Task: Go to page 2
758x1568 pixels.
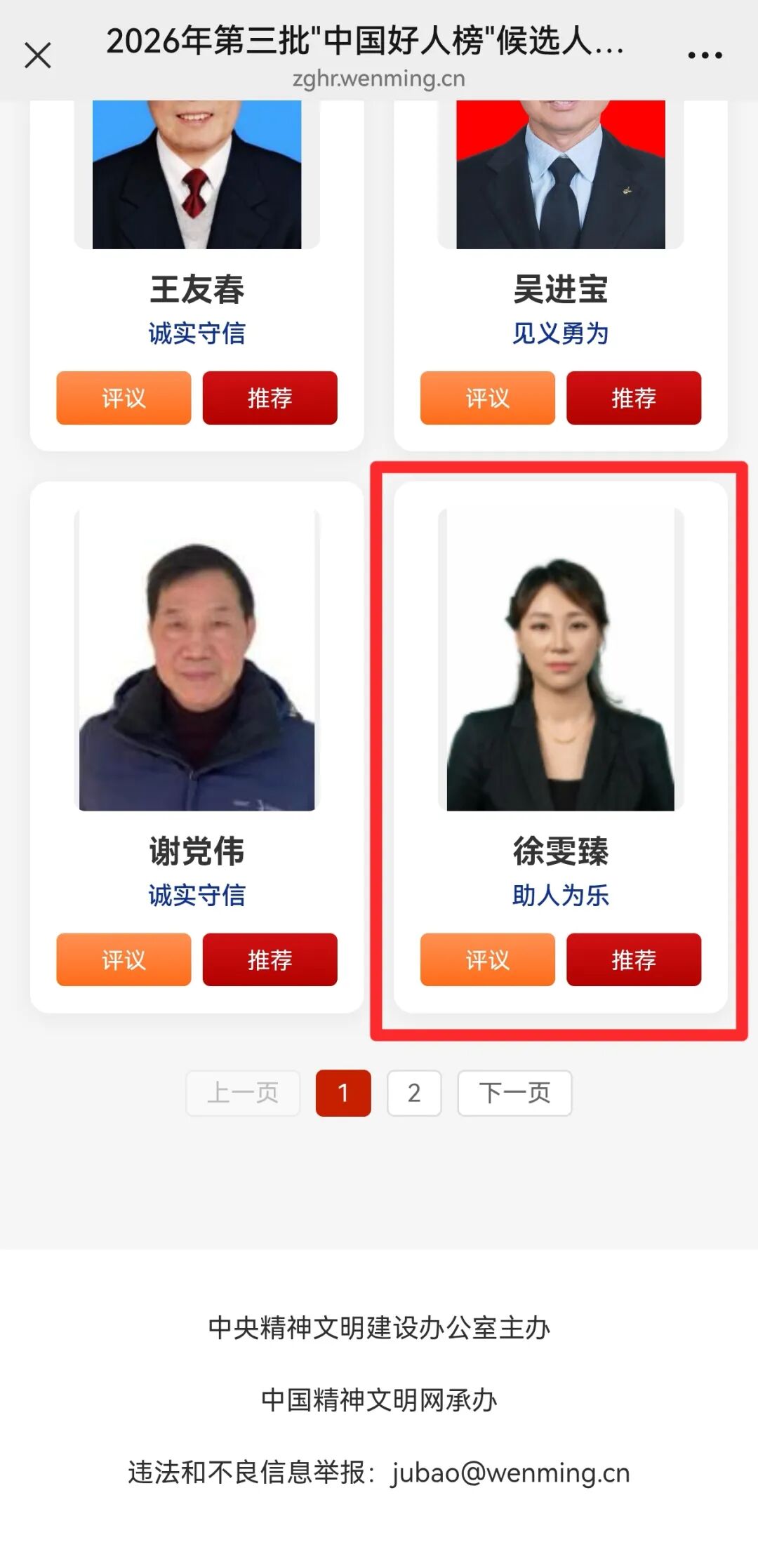Action: tap(414, 1093)
